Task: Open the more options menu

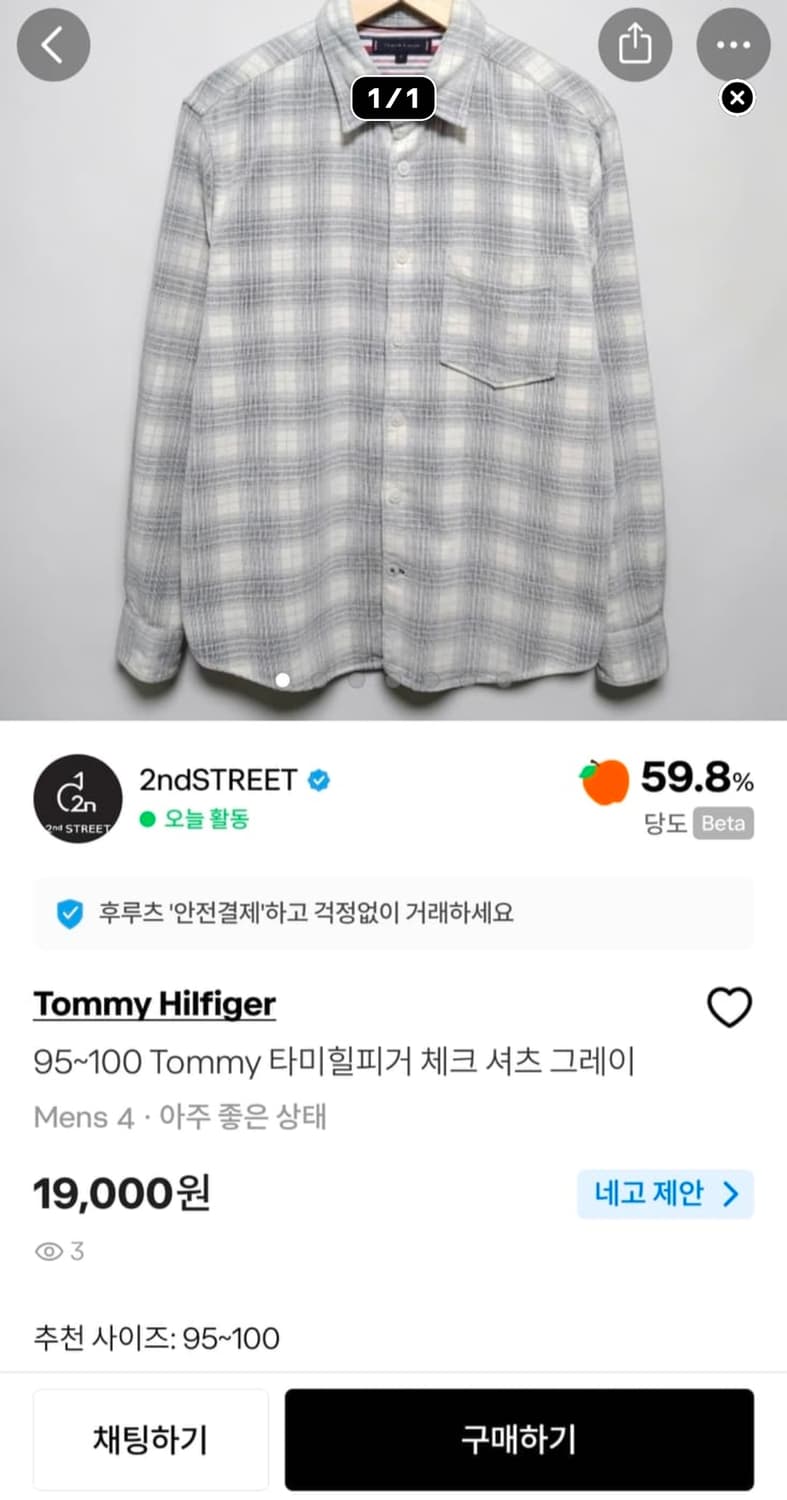Action: point(733,44)
